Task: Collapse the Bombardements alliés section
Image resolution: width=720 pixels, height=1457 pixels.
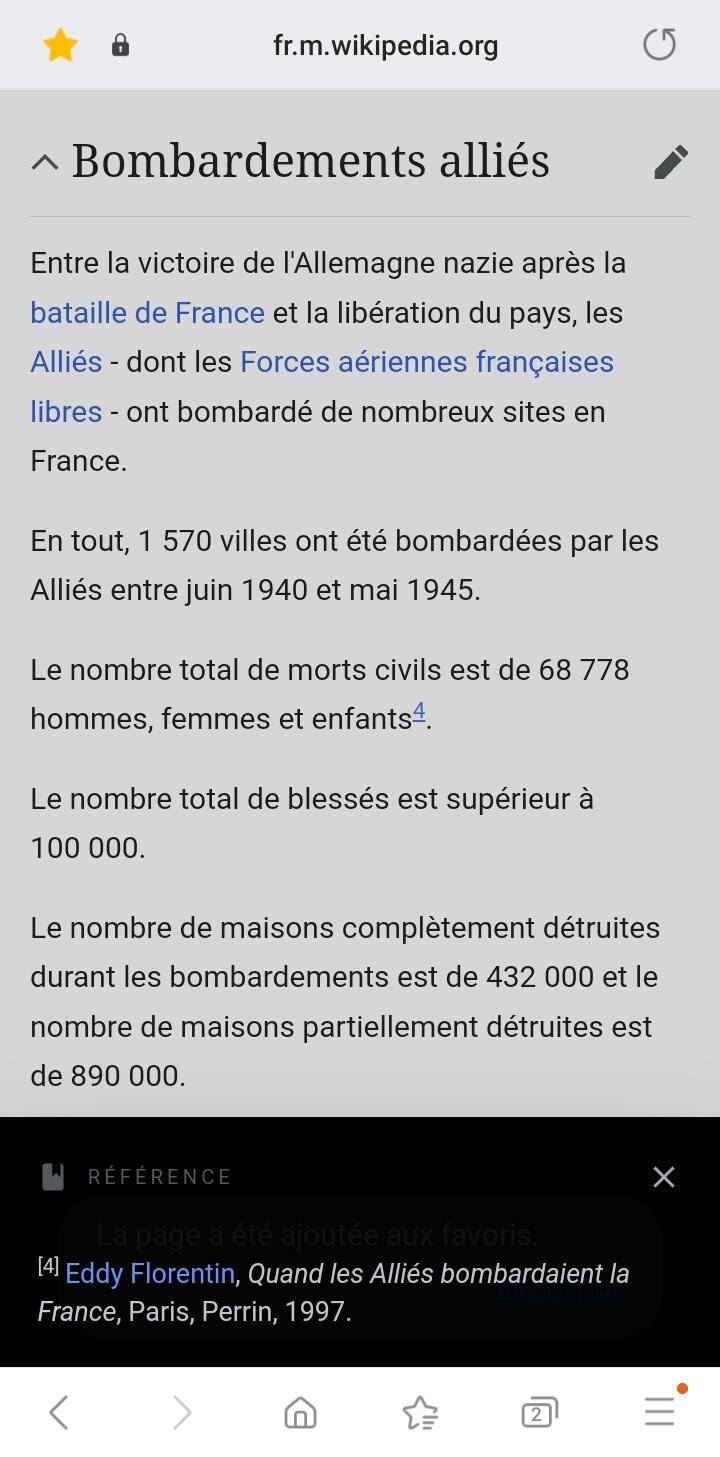Action: tap(45, 162)
